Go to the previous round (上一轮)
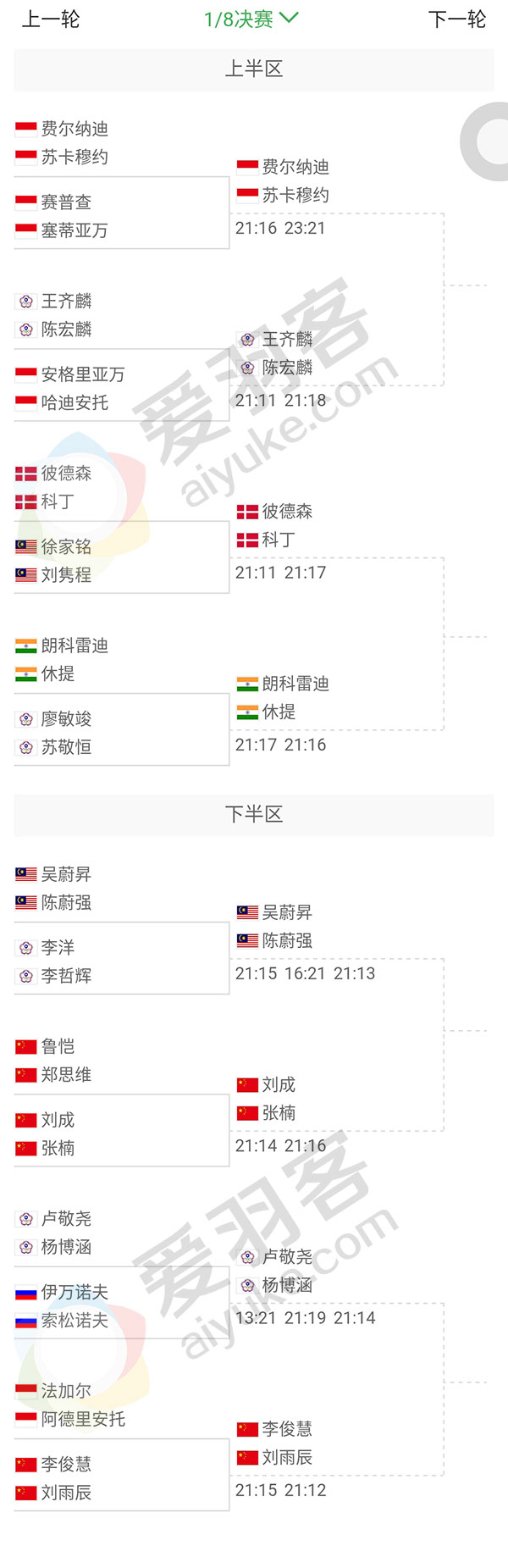 click(x=51, y=19)
